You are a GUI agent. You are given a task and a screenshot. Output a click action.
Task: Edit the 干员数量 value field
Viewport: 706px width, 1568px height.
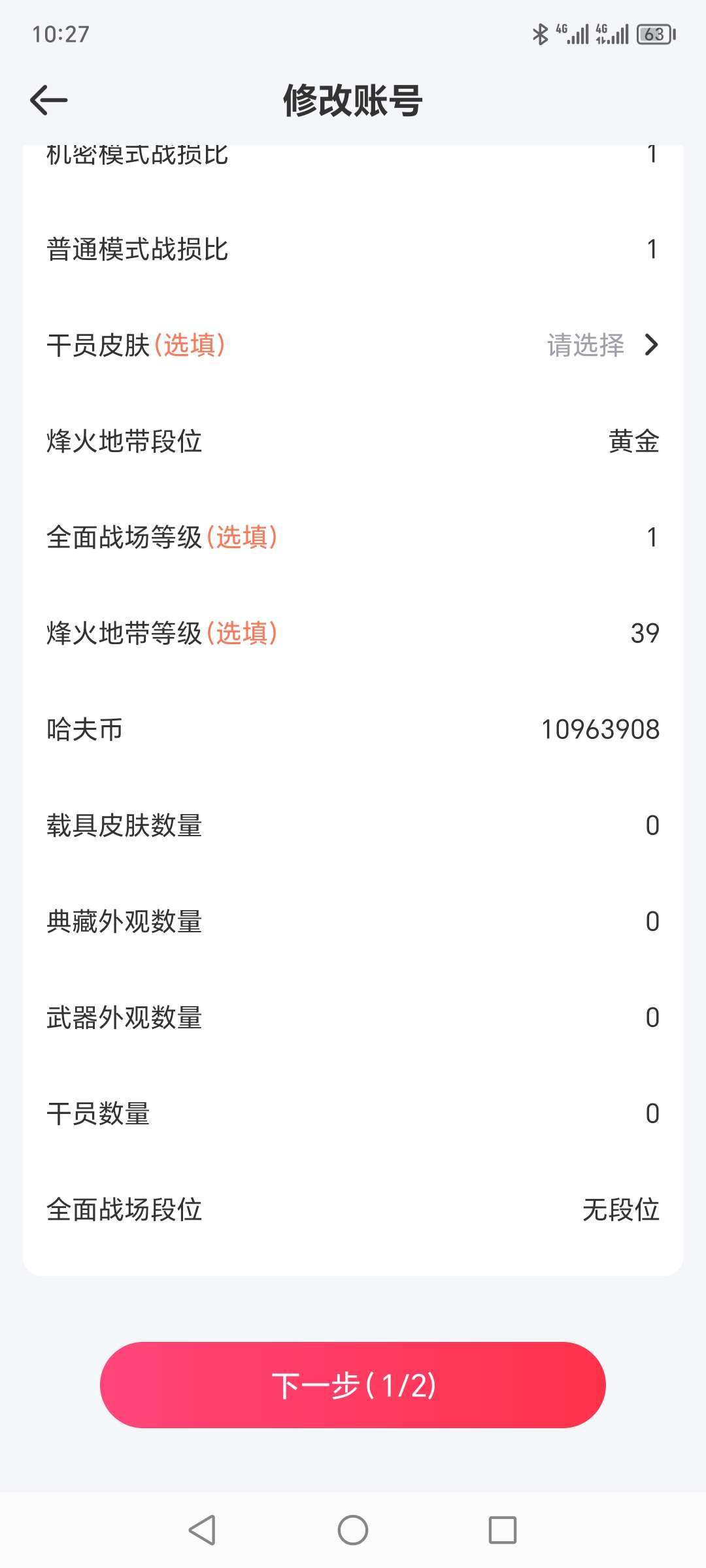(x=652, y=1113)
